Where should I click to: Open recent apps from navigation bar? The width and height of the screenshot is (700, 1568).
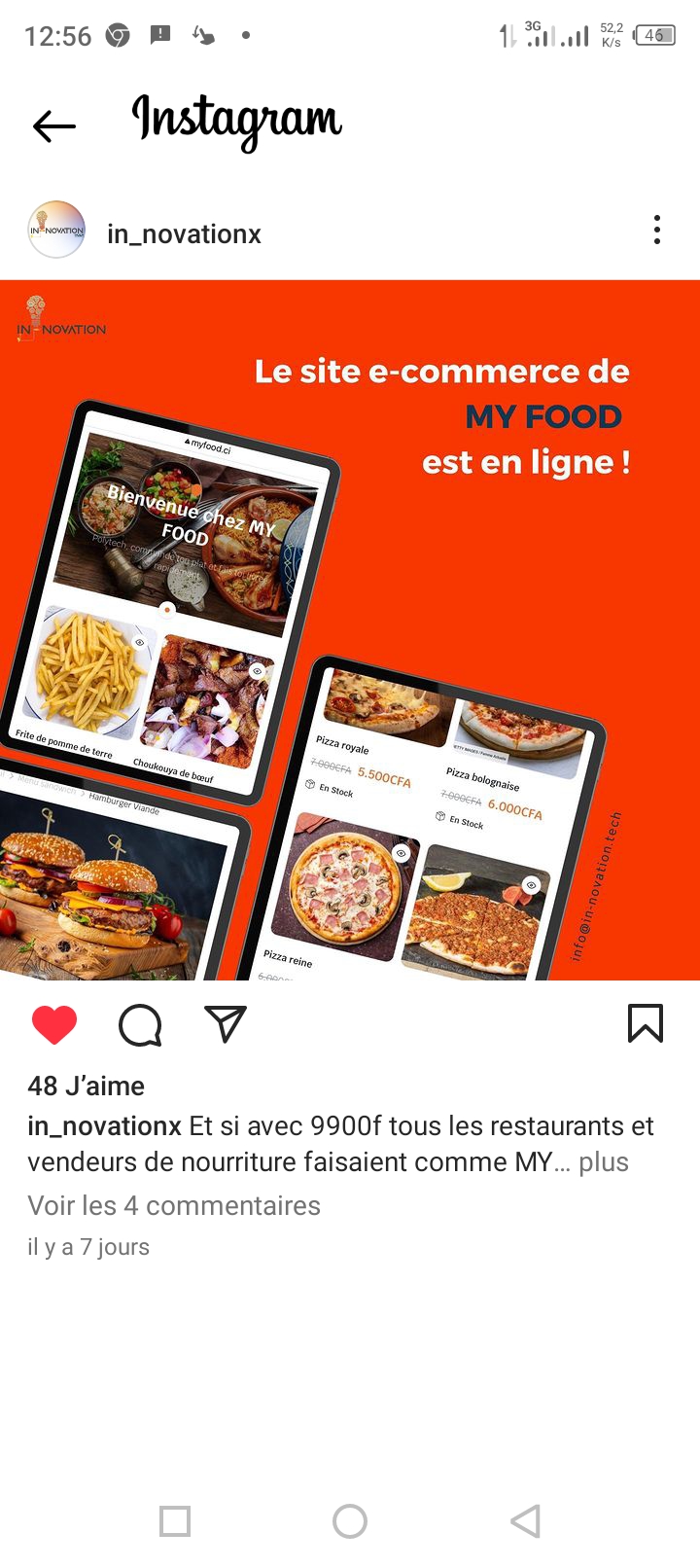(x=175, y=1521)
